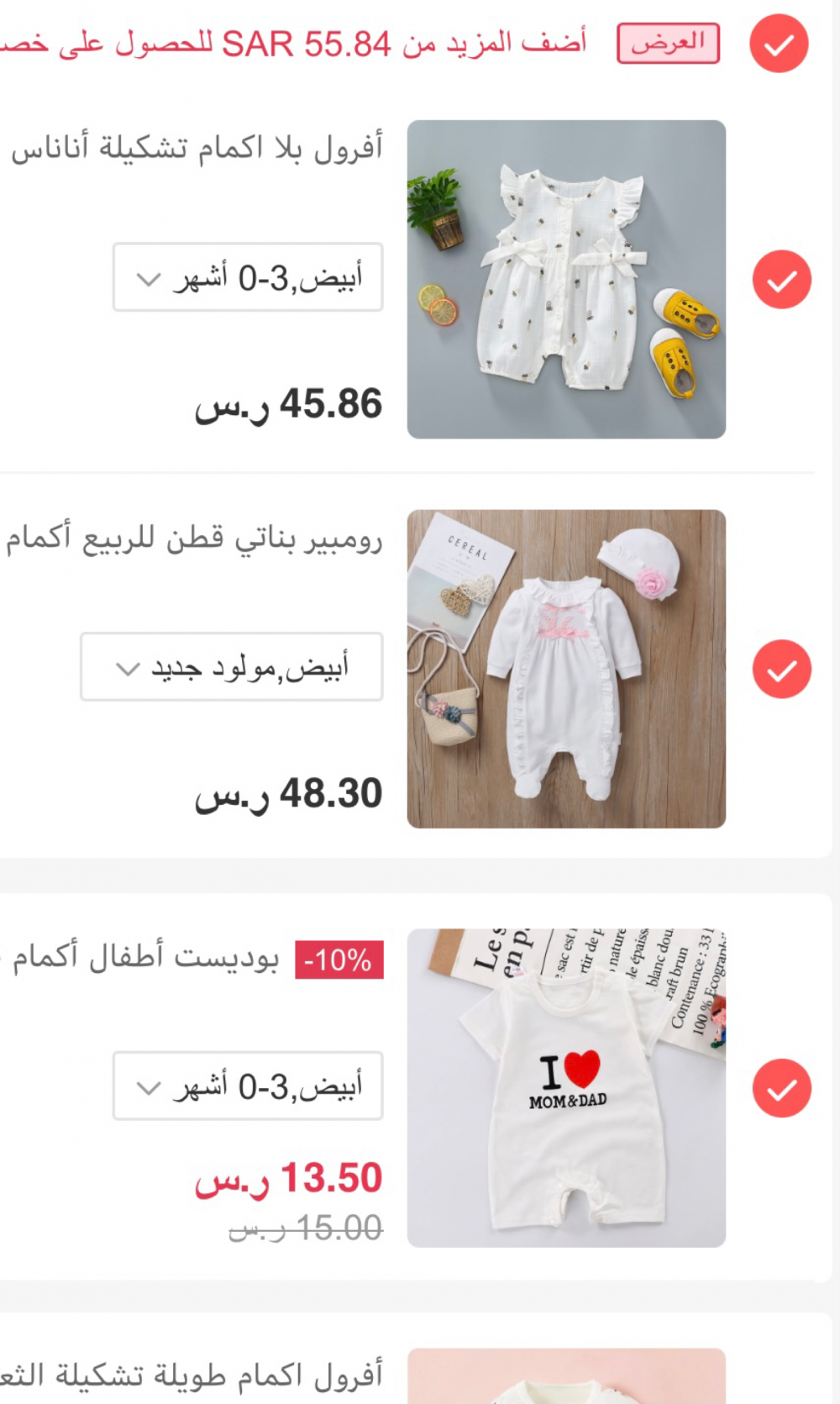Deselect the girls cotton spring romper
Image resolution: width=840 pixels, height=1404 pixels.
coord(781,670)
